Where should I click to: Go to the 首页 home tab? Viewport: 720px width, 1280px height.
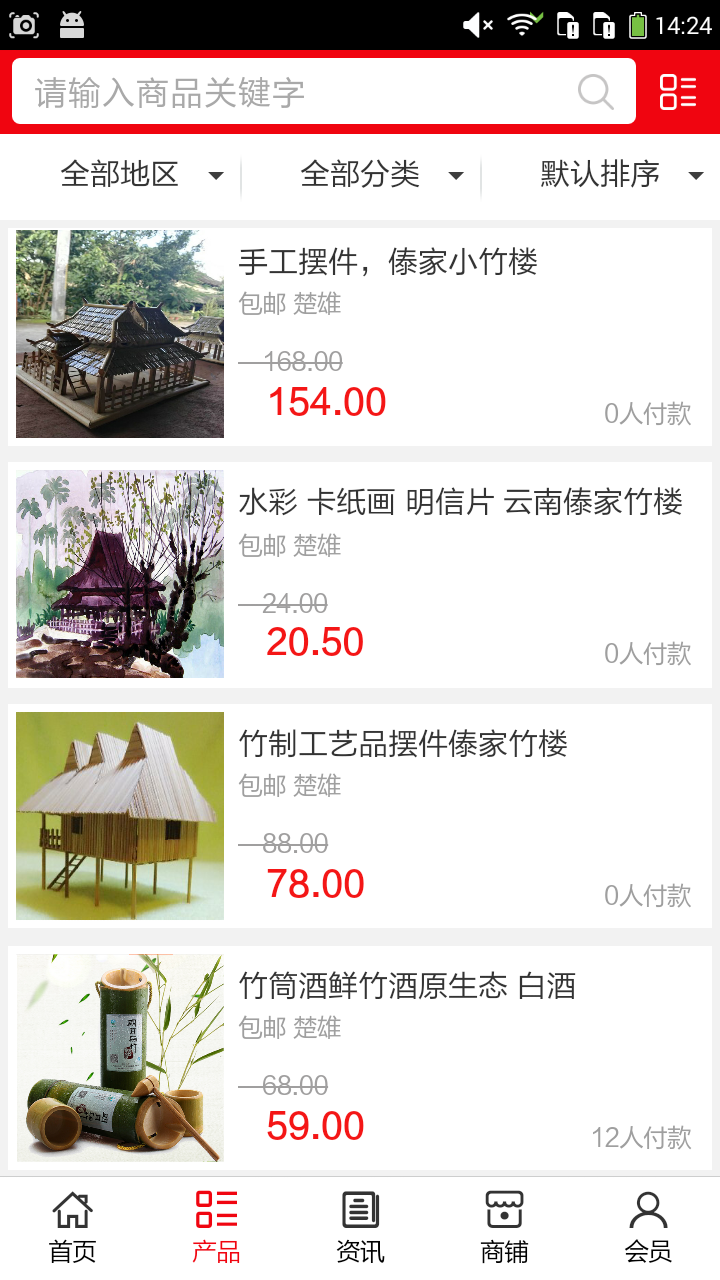pyautogui.click(x=72, y=1227)
